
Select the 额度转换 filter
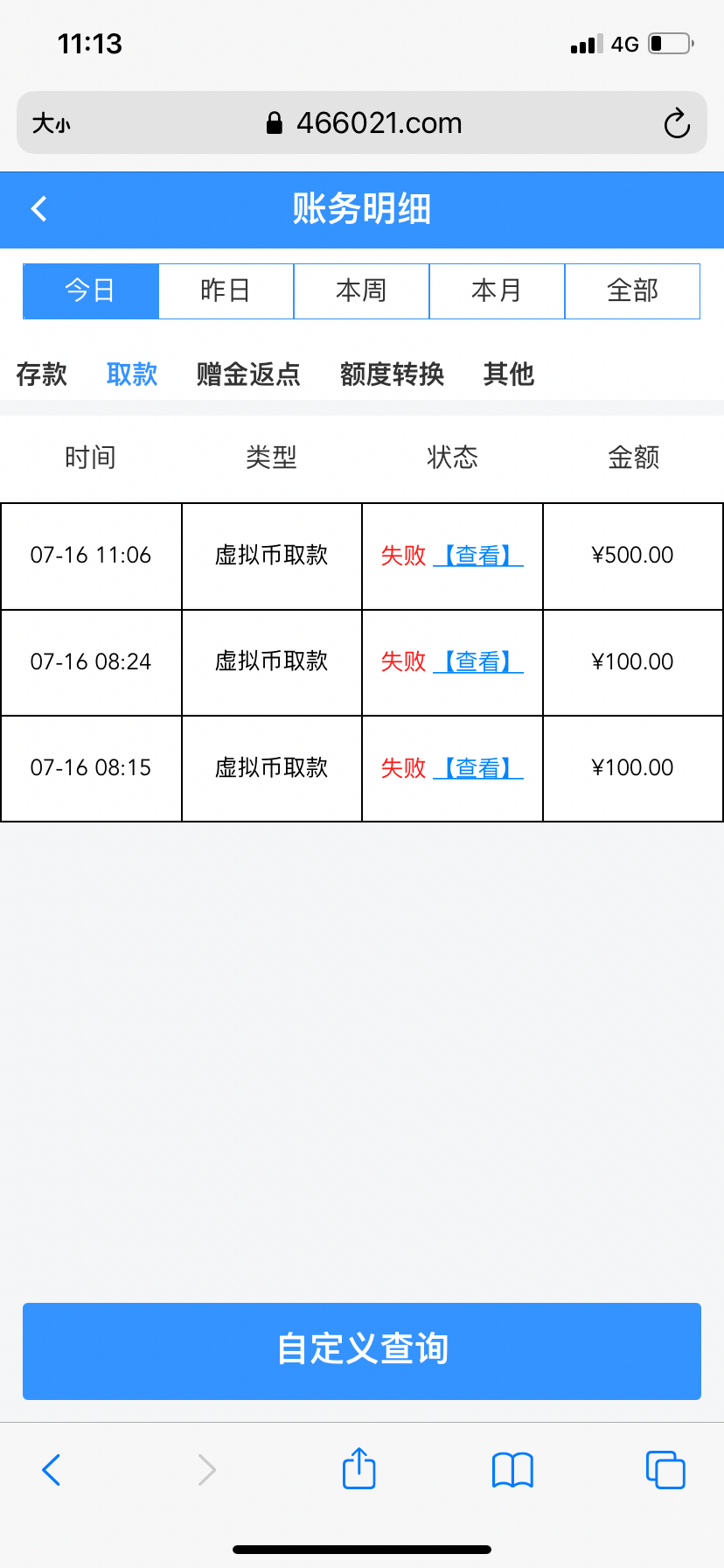[392, 374]
